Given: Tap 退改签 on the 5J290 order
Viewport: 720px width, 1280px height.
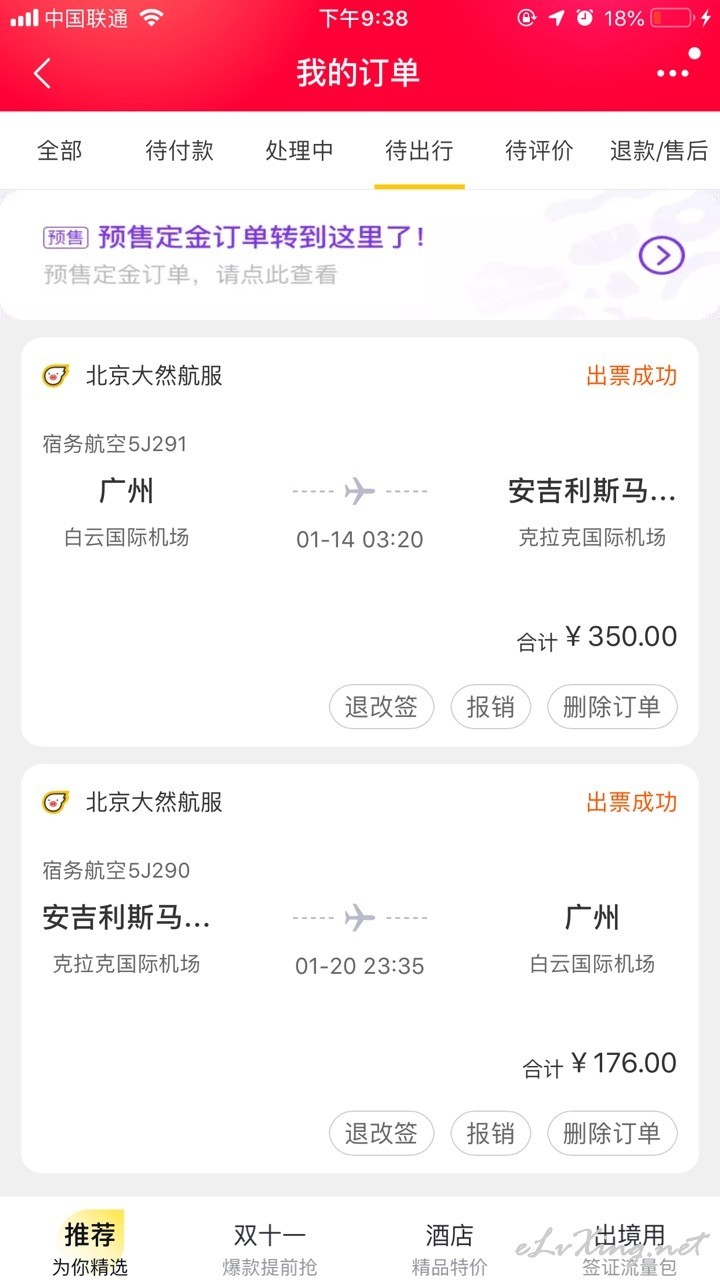Looking at the screenshot, I should [381, 1133].
